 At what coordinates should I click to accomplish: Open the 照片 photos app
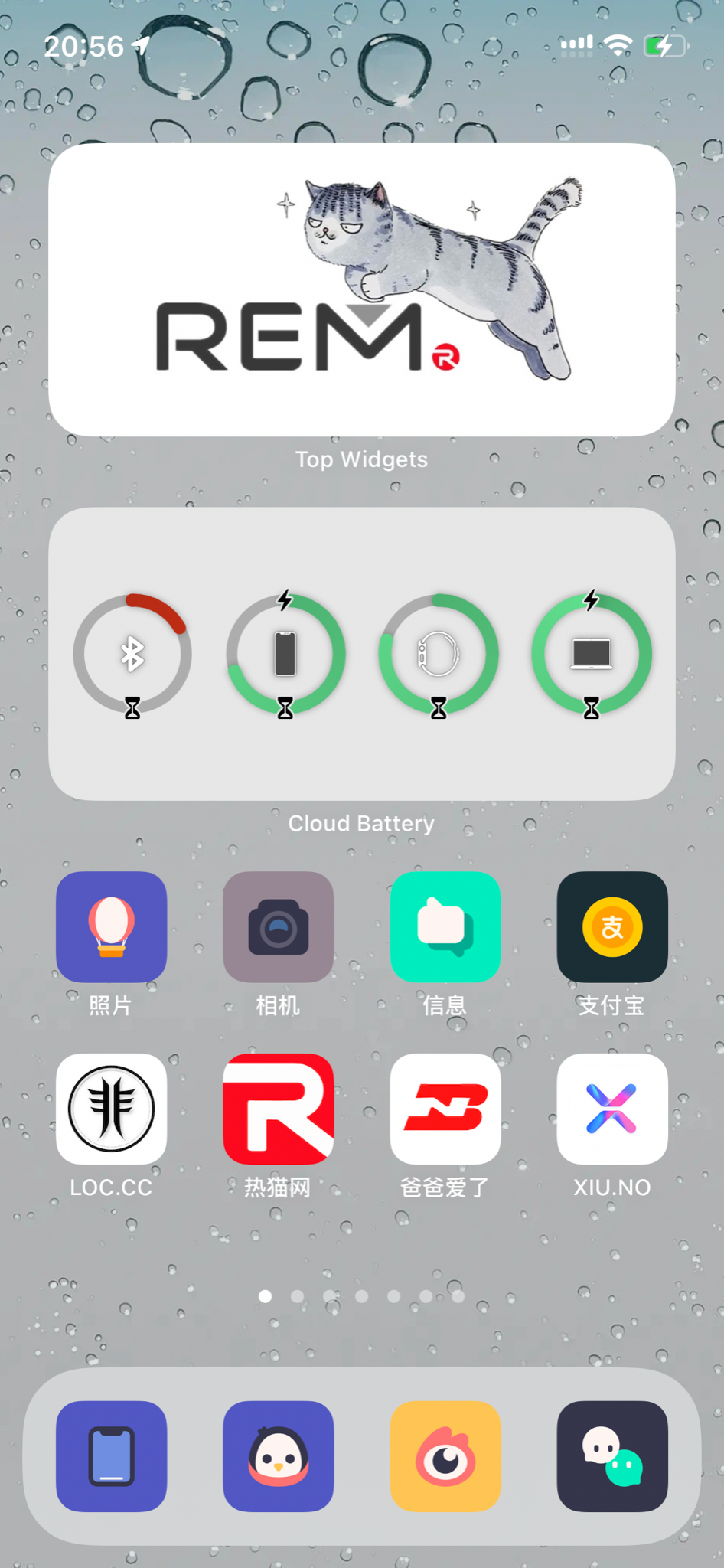point(111,926)
